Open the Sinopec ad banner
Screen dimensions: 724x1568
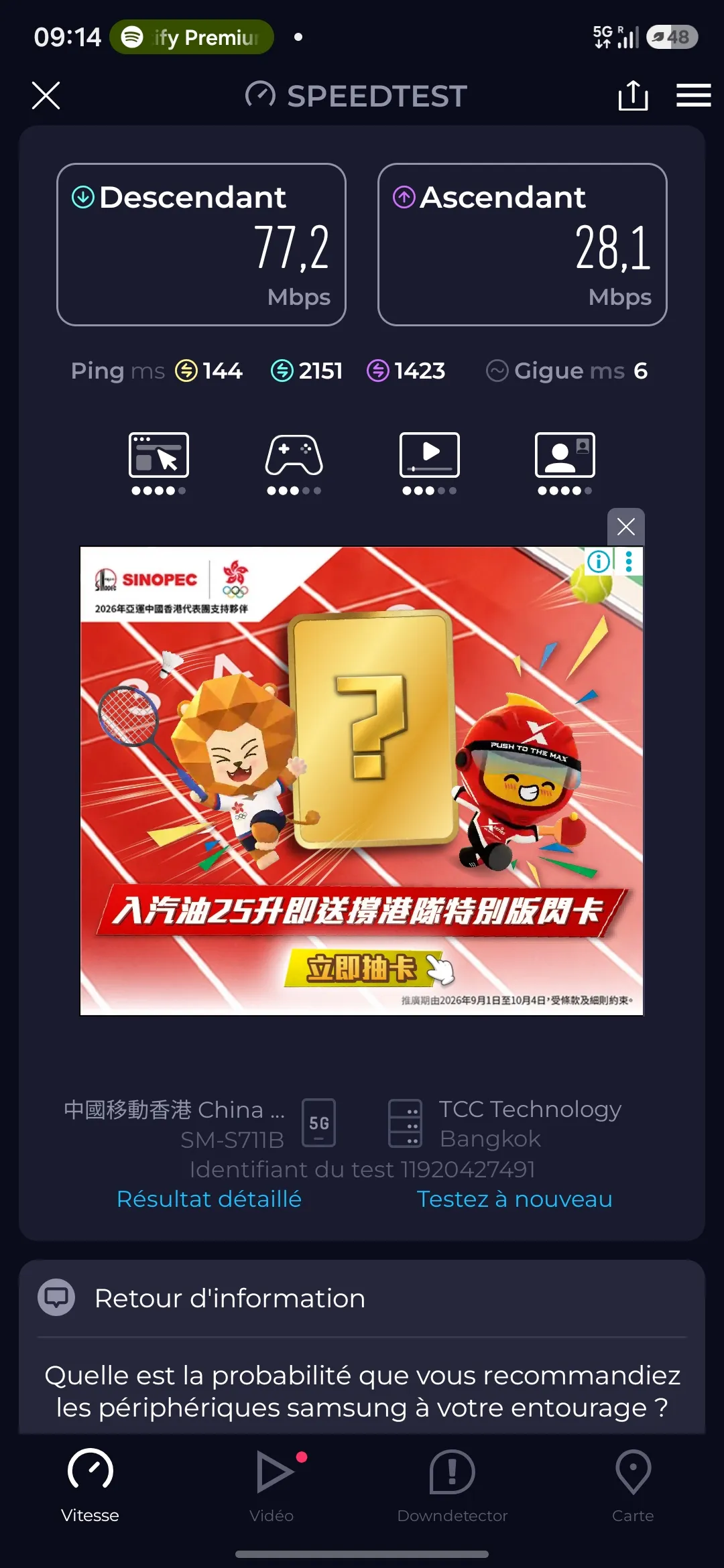[x=362, y=781]
